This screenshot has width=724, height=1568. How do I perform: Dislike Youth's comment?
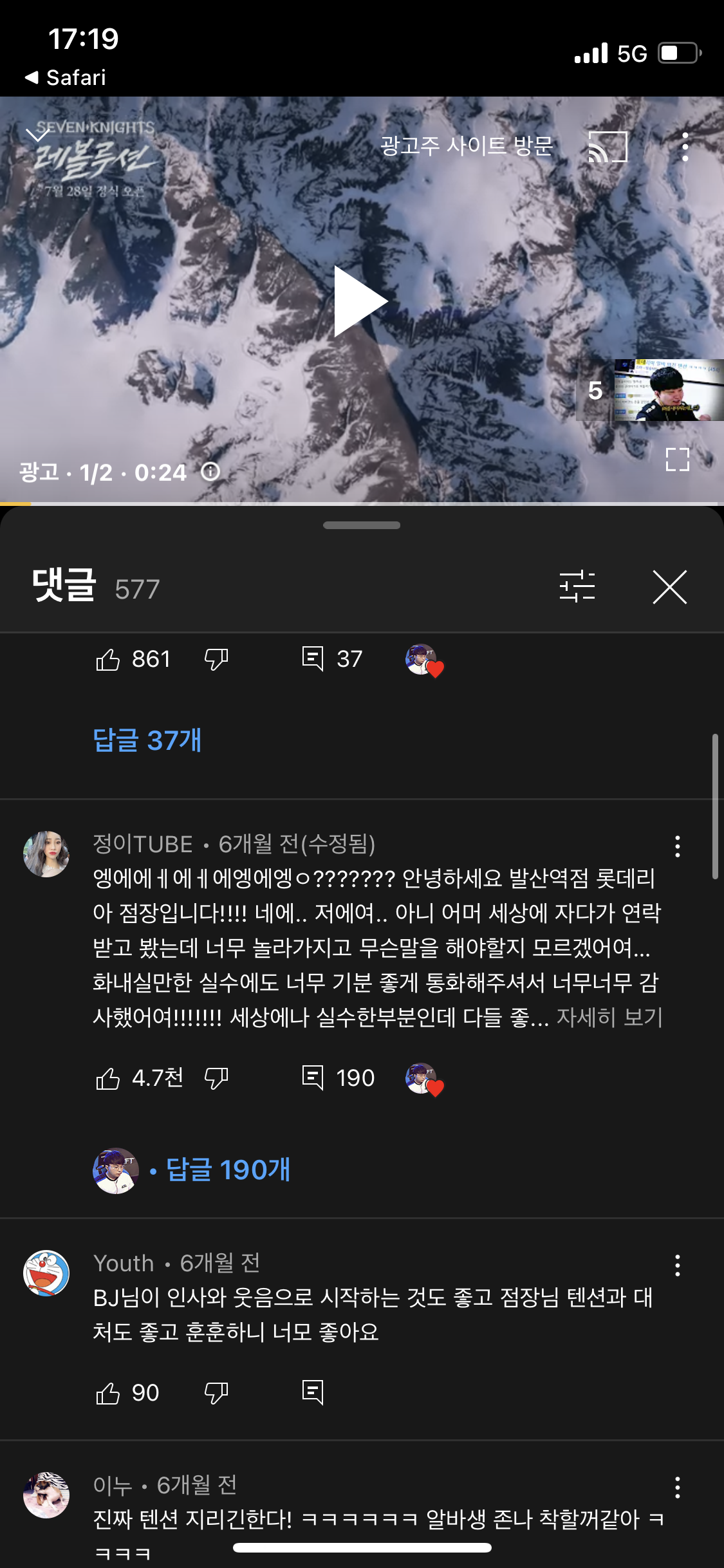[x=216, y=1393]
